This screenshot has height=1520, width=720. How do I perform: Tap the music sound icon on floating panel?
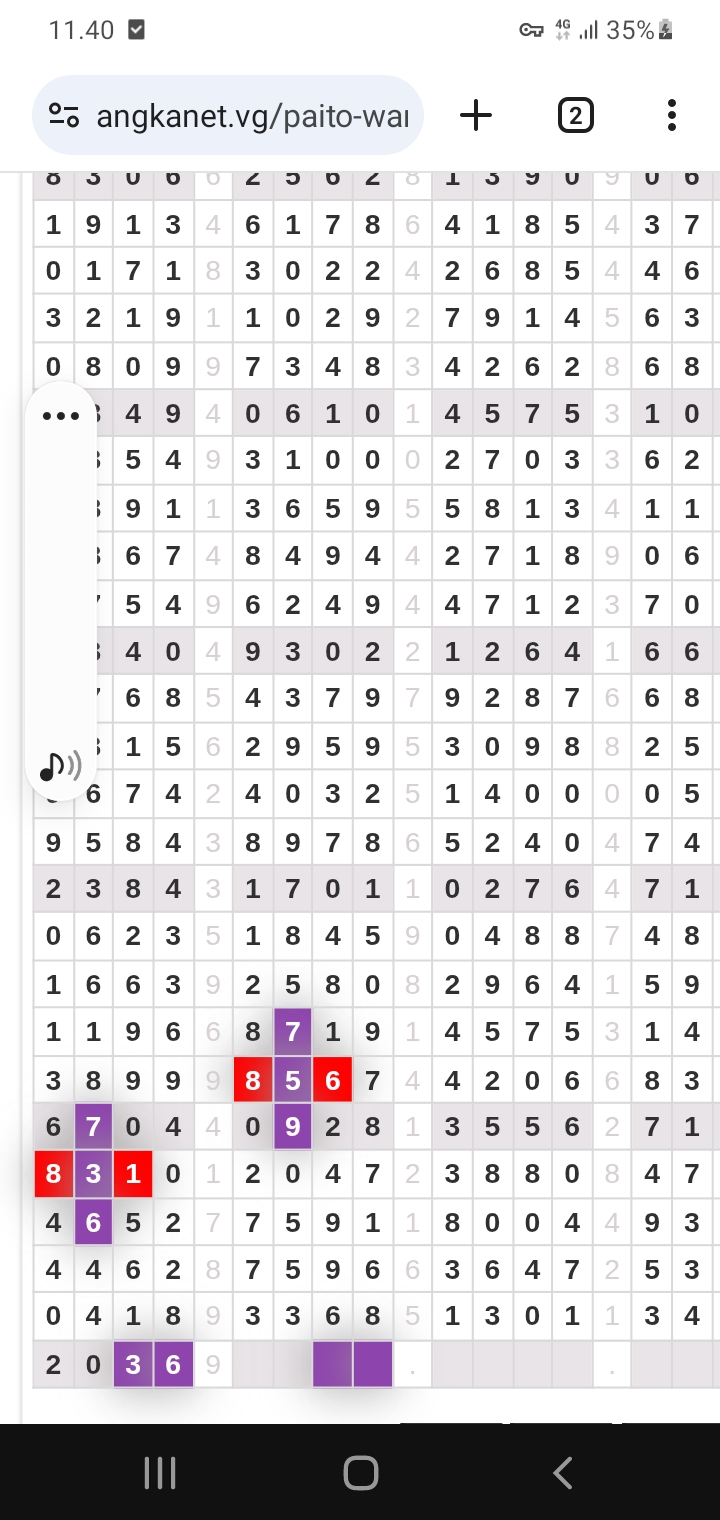[60, 767]
